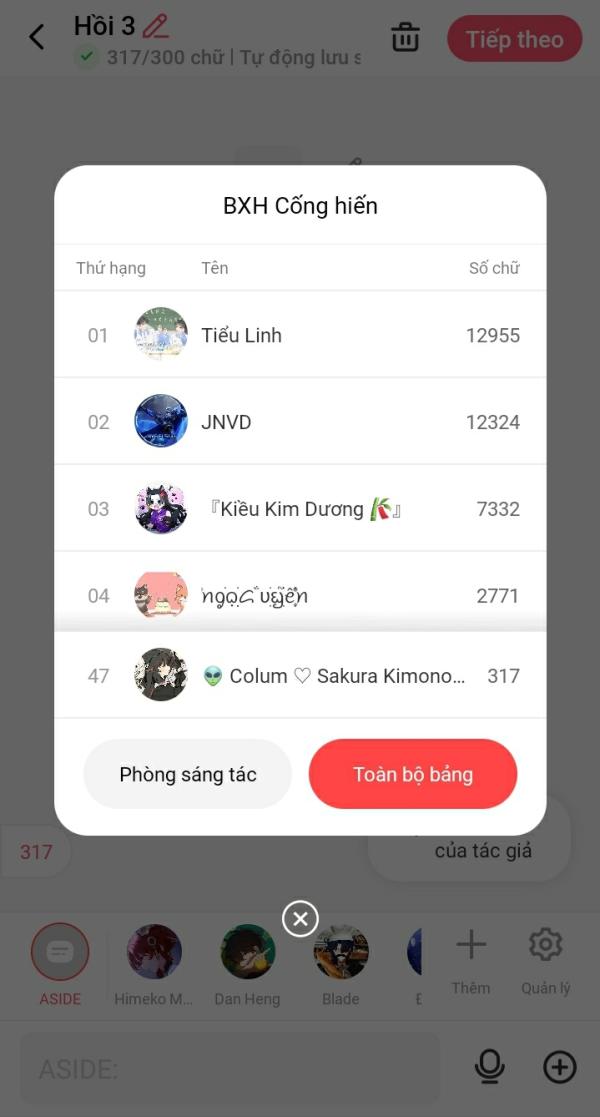Close the BXH Cống hiến dialog

point(300,919)
